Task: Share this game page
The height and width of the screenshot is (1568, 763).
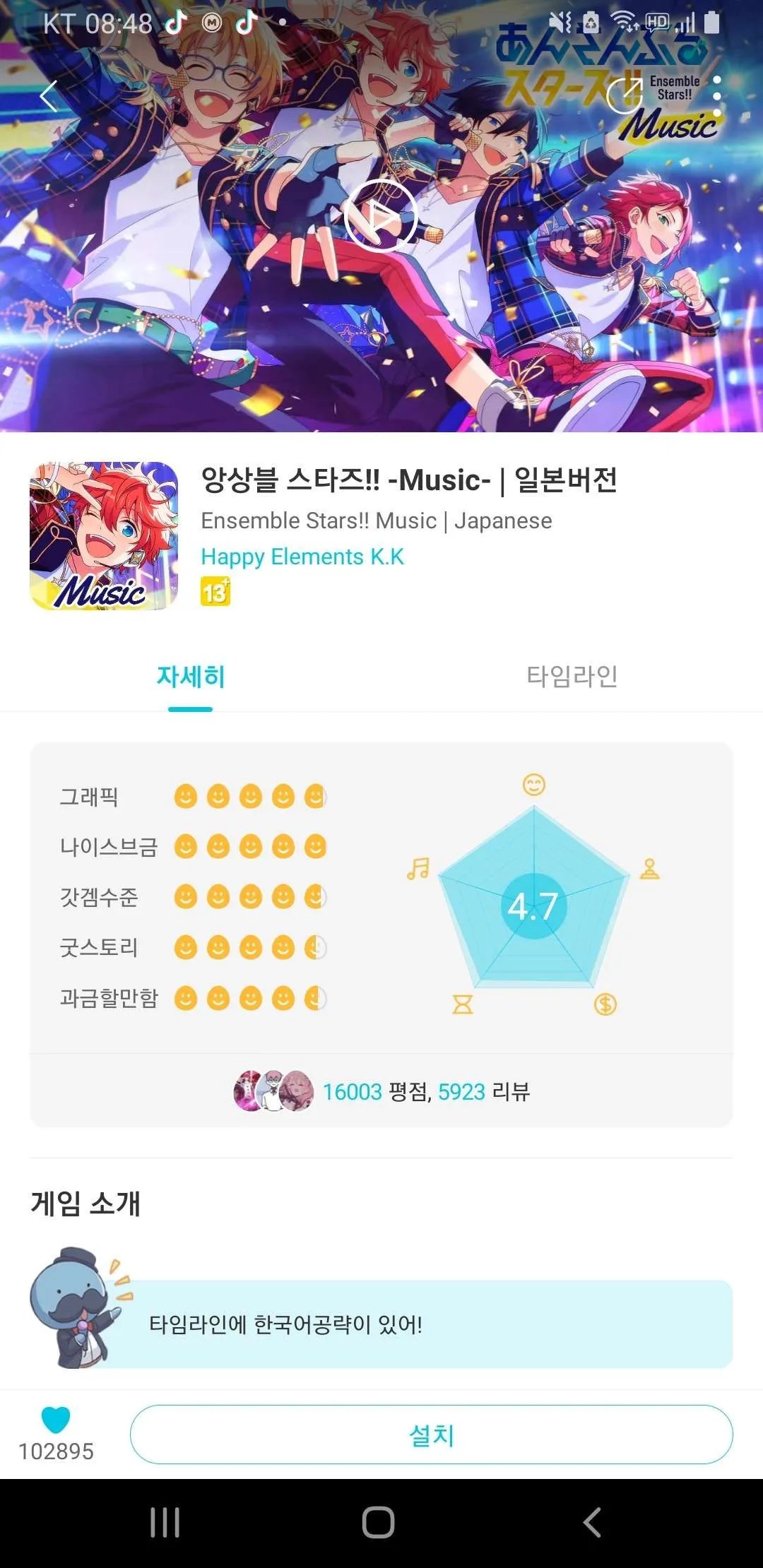Action: click(x=624, y=96)
